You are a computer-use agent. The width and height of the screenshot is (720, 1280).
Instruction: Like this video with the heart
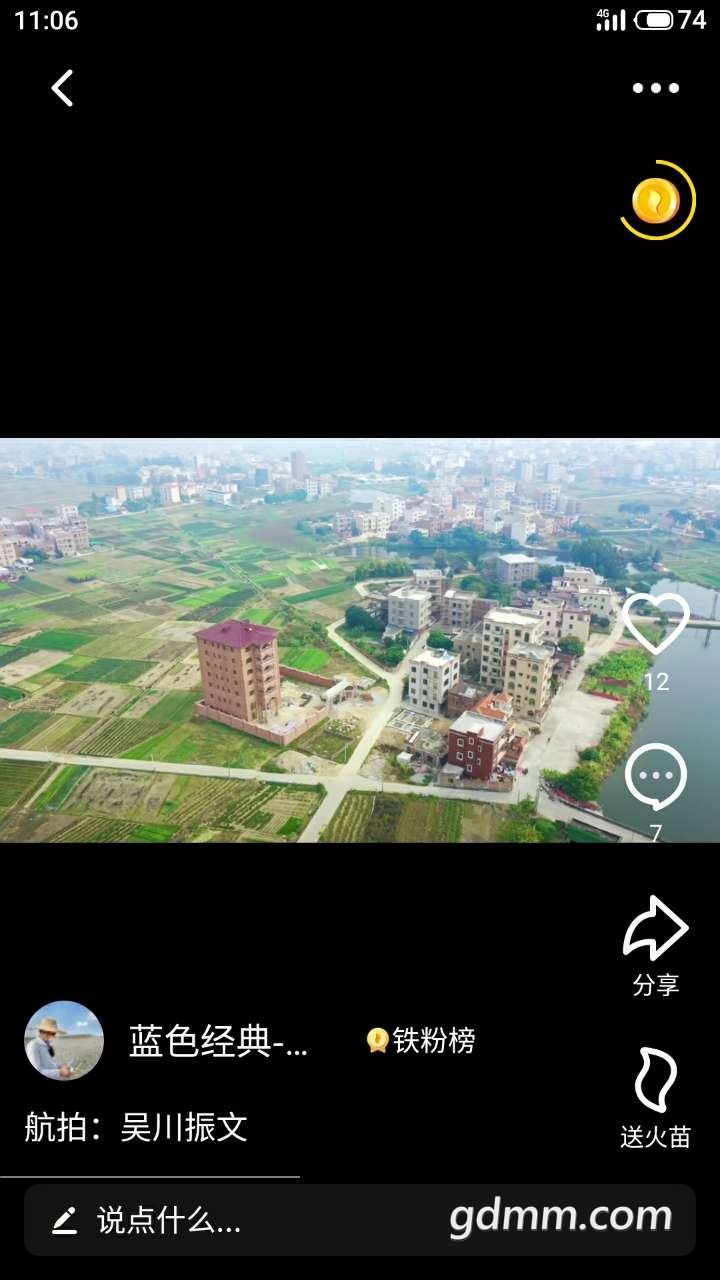(x=656, y=624)
